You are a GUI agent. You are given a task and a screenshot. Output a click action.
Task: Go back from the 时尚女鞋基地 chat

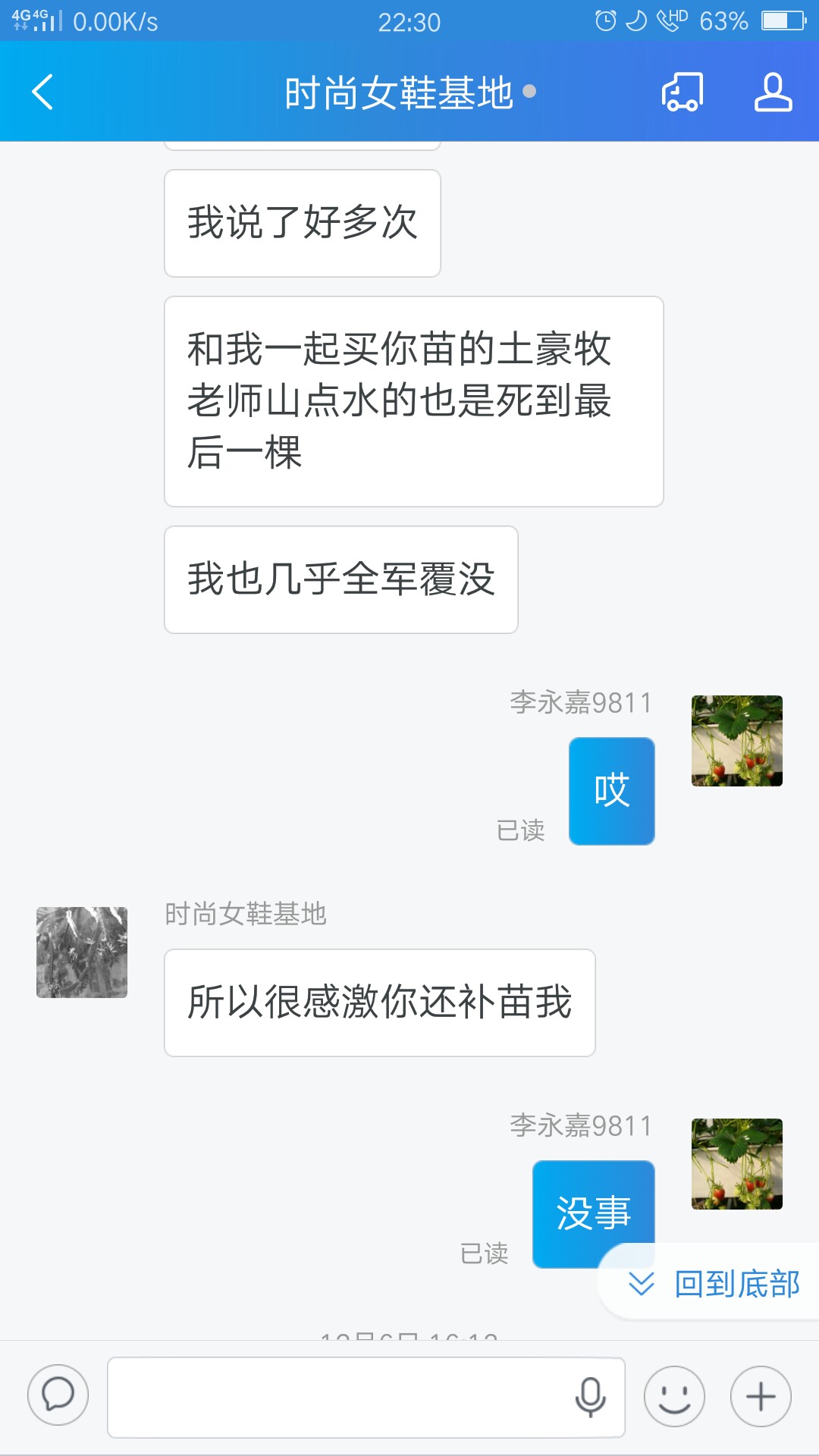[x=43, y=92]
